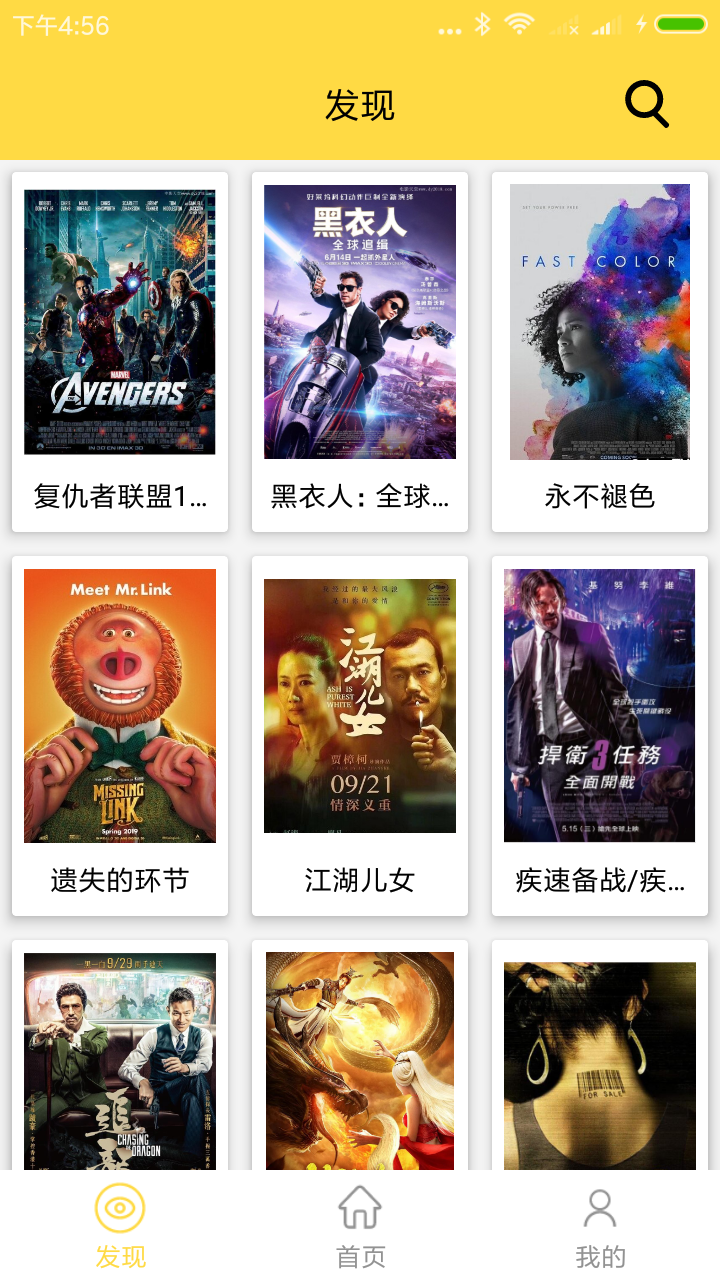Viewport: 720px width, 1280px height.
Task: Switch to the 首页 tab
Action: point(360,1226)
